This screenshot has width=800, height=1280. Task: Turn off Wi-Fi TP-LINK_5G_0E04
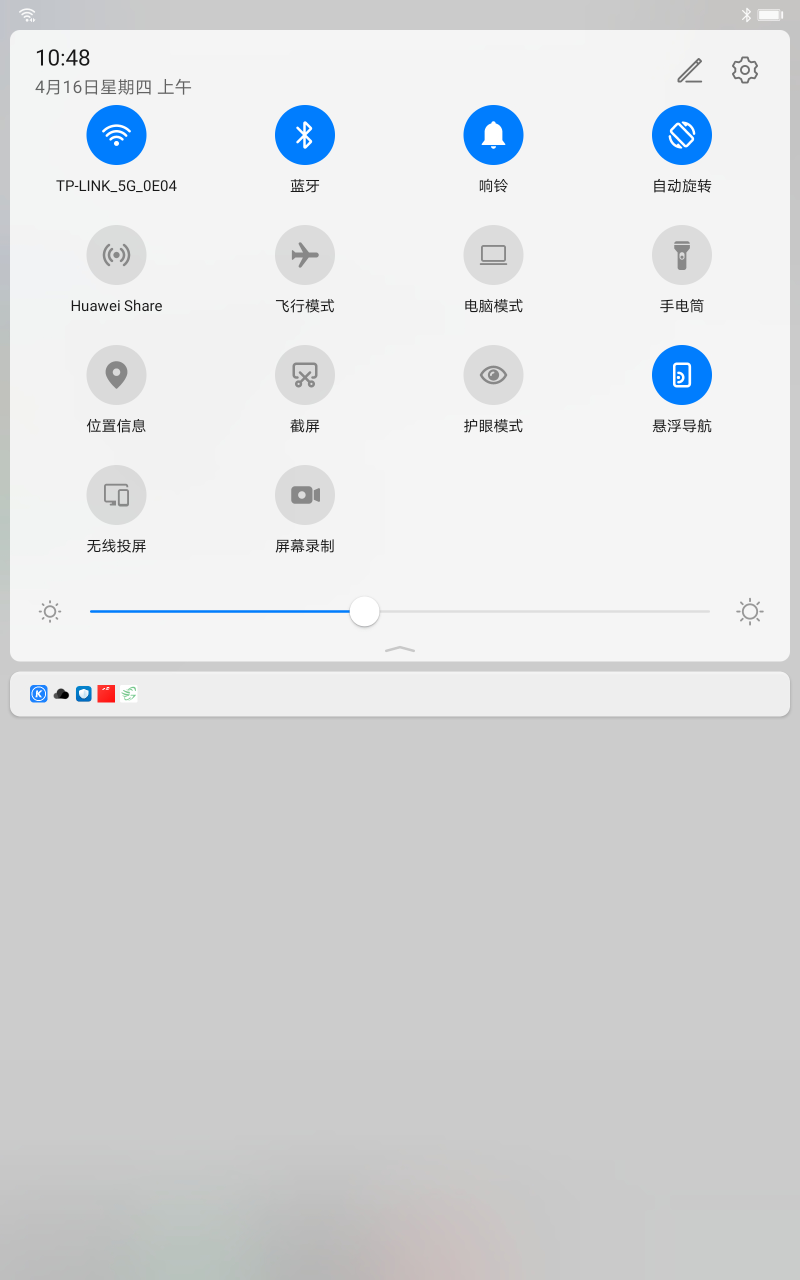[x=116, y=135]
